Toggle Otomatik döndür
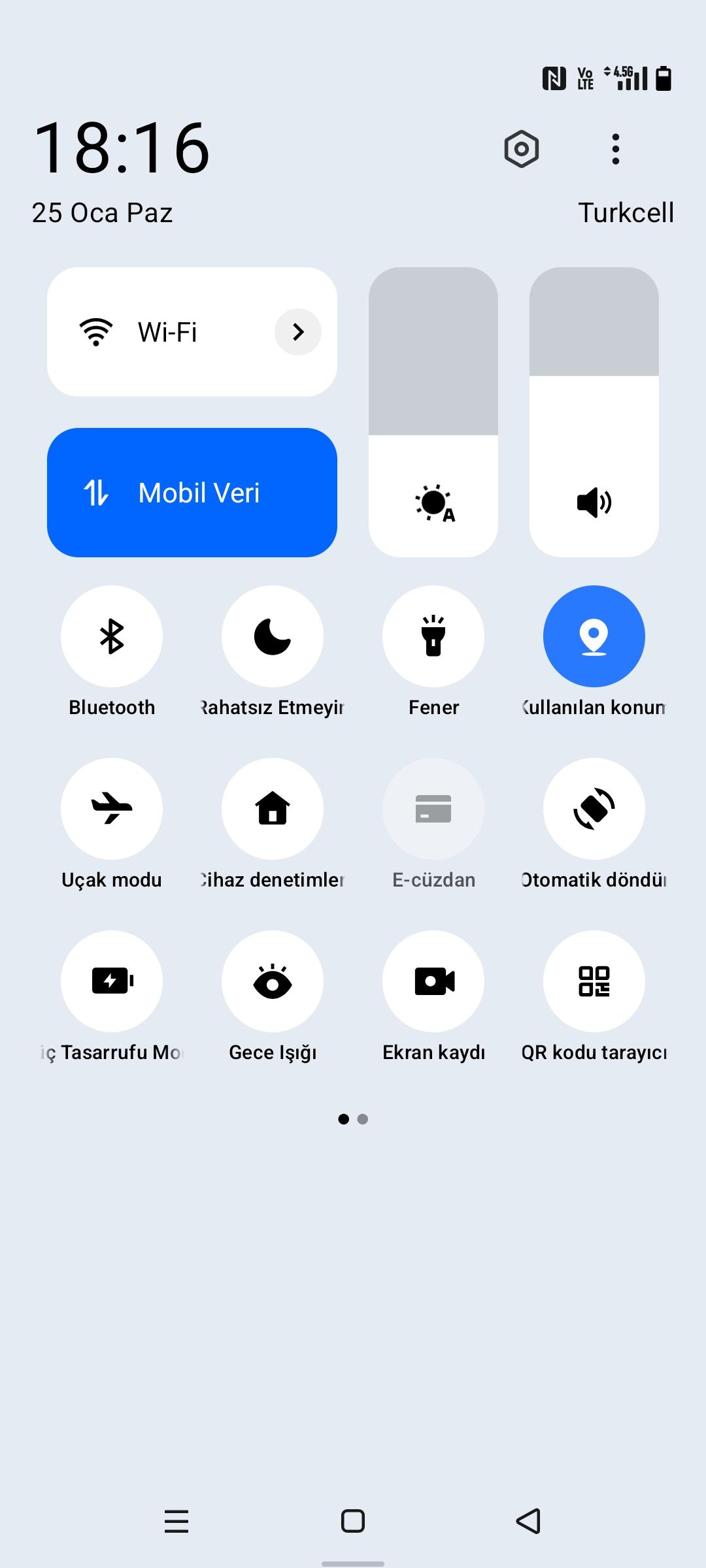Viewport: 706px width, 1568px height. [594, 809]
